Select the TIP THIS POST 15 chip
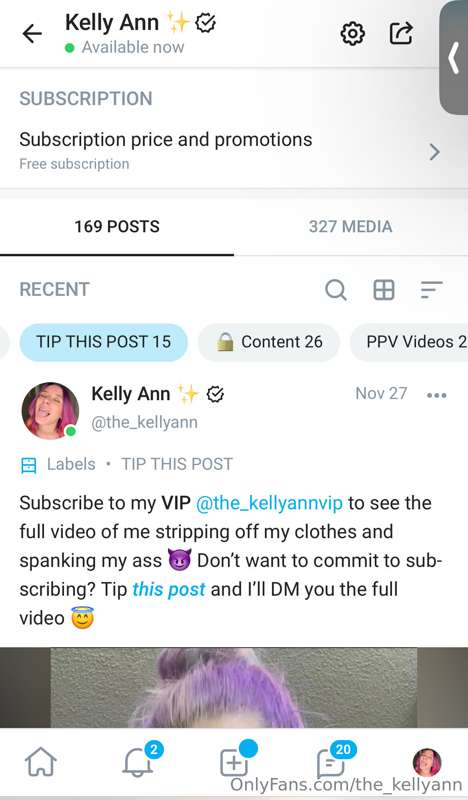The image size is (468, 800). pos(104,342)
